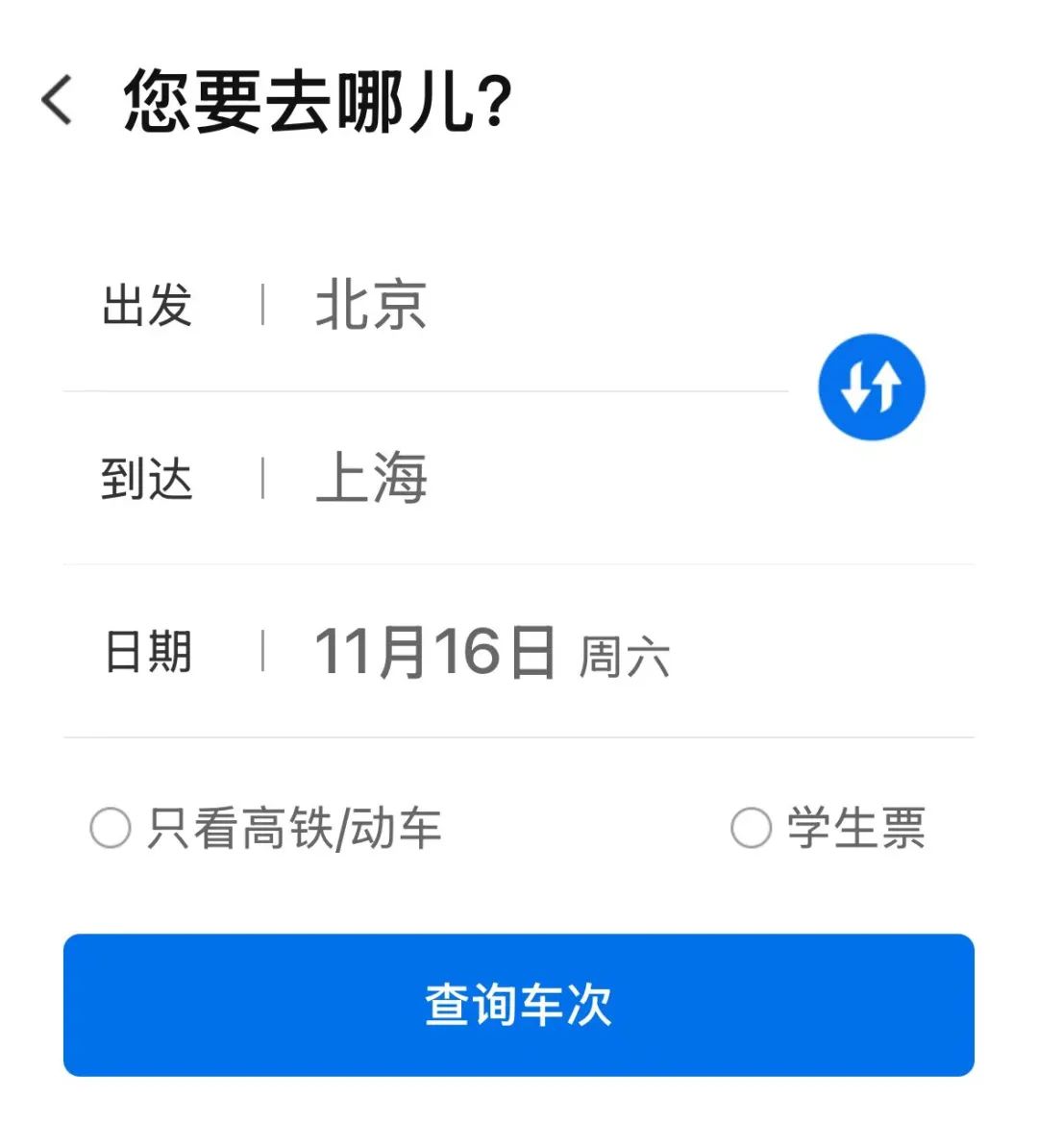Go back using the top-left arrow

point(58,100)
